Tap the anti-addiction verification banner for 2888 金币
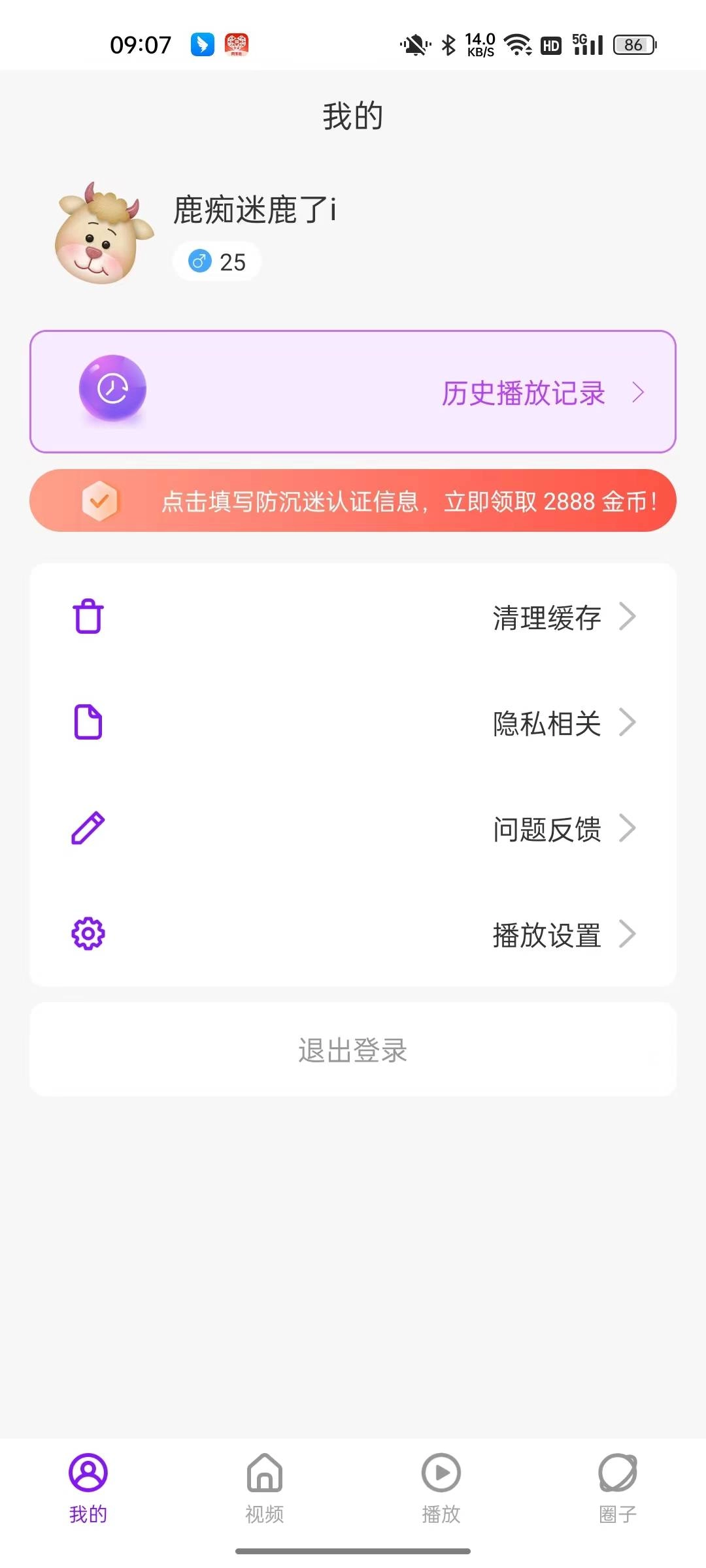Viewport: 706px width, 1568px height. tap(353, 501)
